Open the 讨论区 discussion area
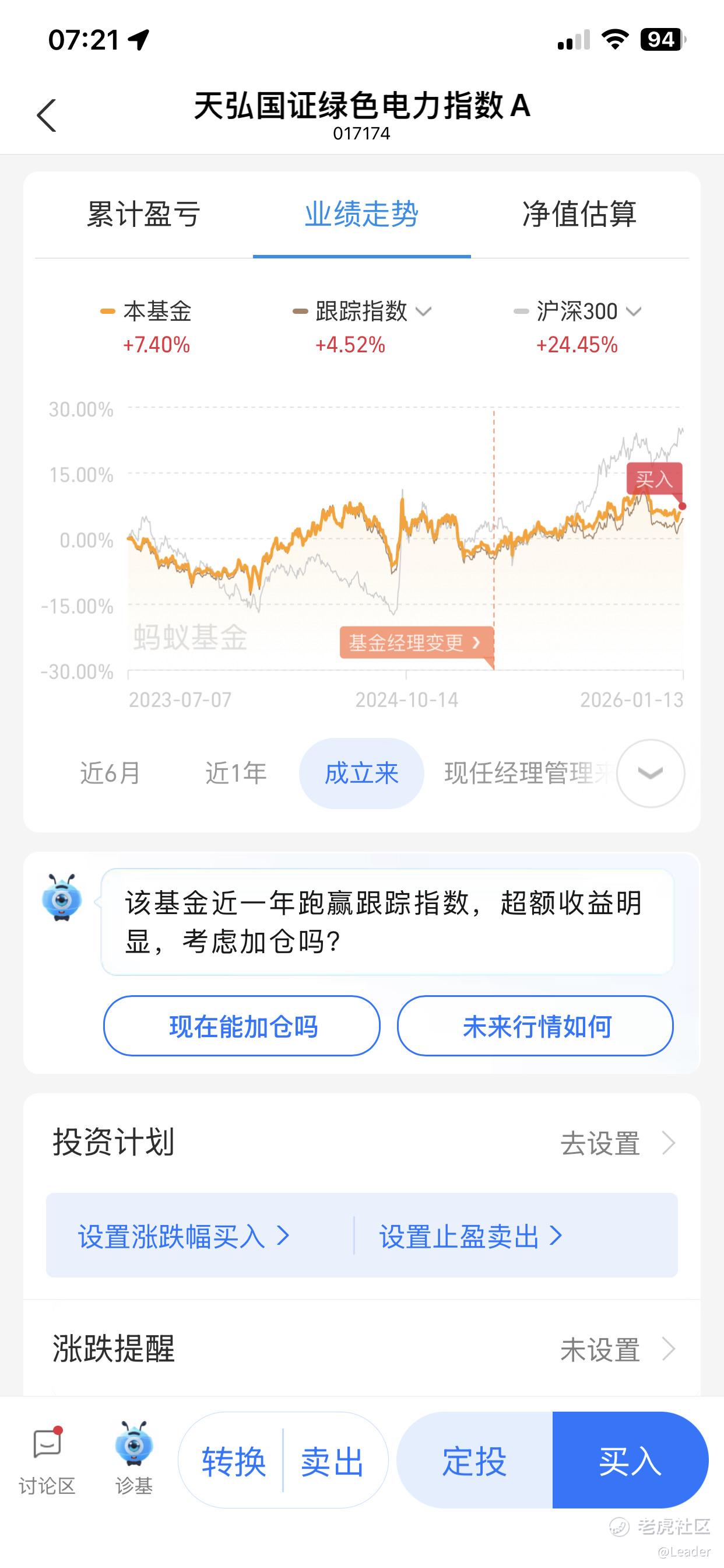The width and height of the screenshot is (724, 1568). [x=47, y=1459]
